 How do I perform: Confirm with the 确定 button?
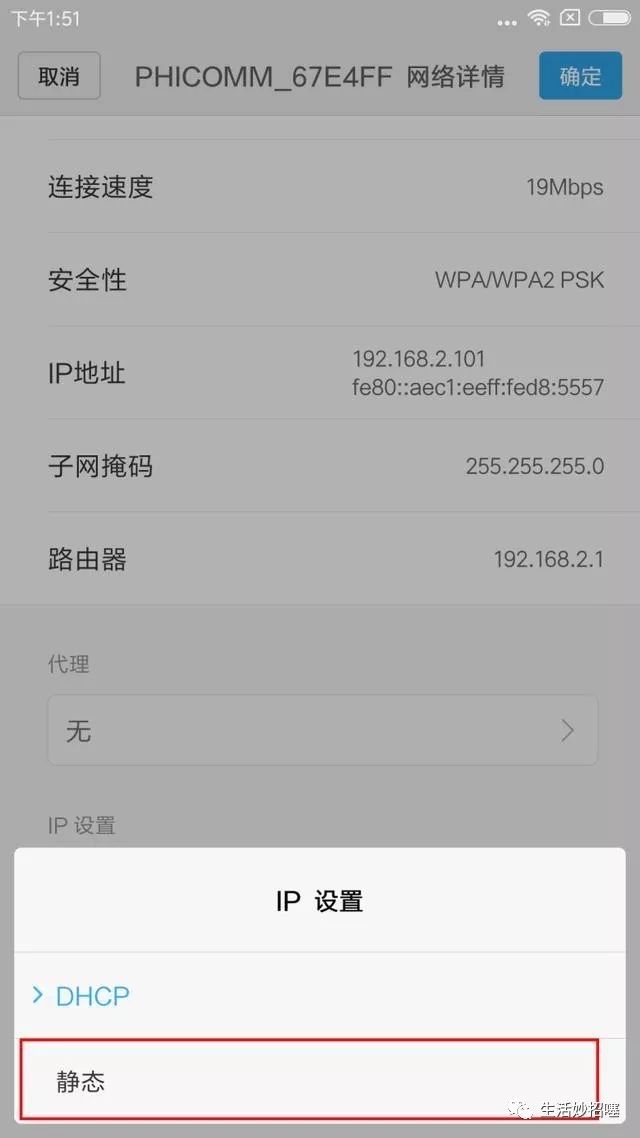[580, 76]
